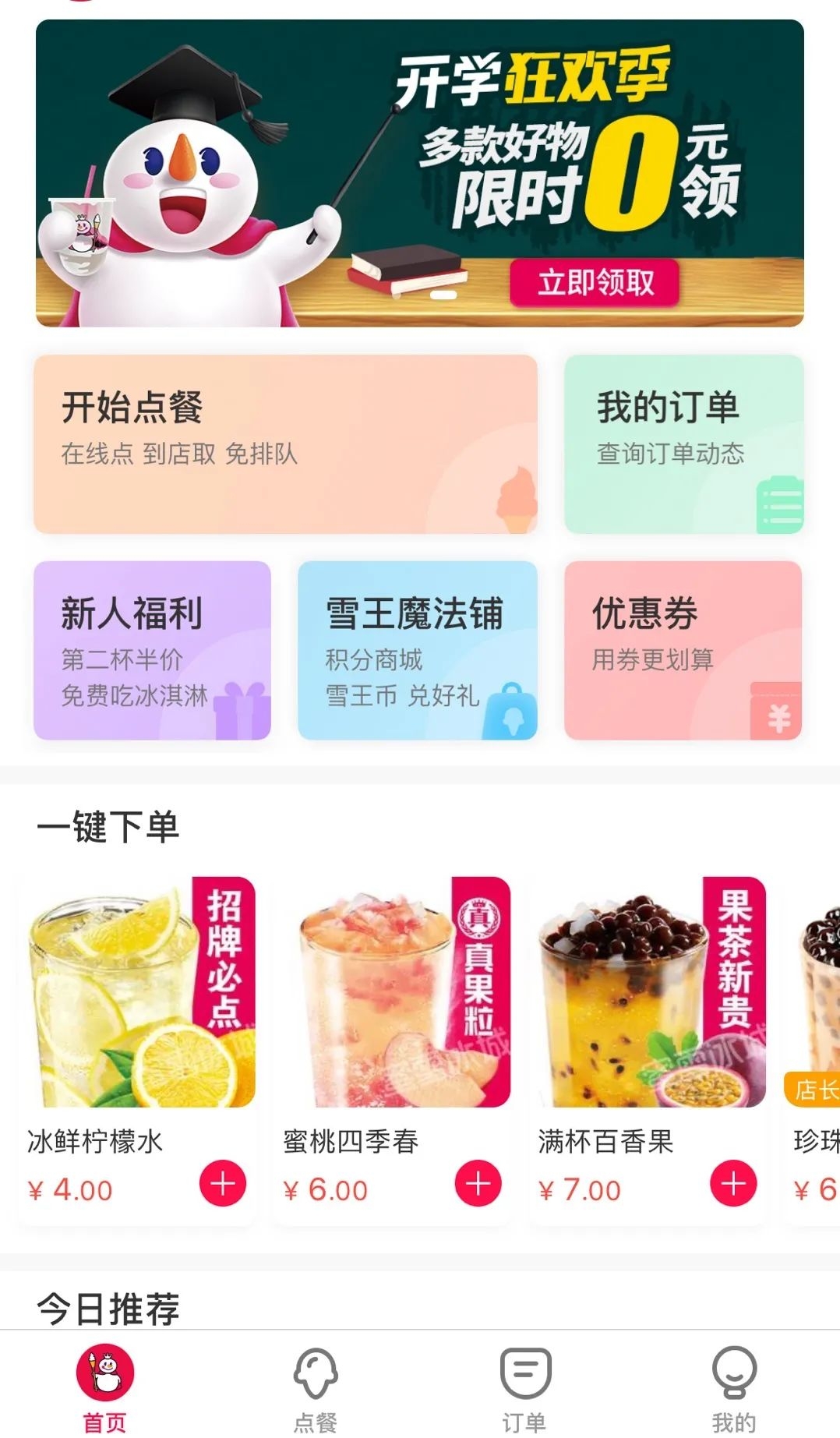Switch to the 我的 tab
Viewport: 840px width, 1438px height.
734,1387
